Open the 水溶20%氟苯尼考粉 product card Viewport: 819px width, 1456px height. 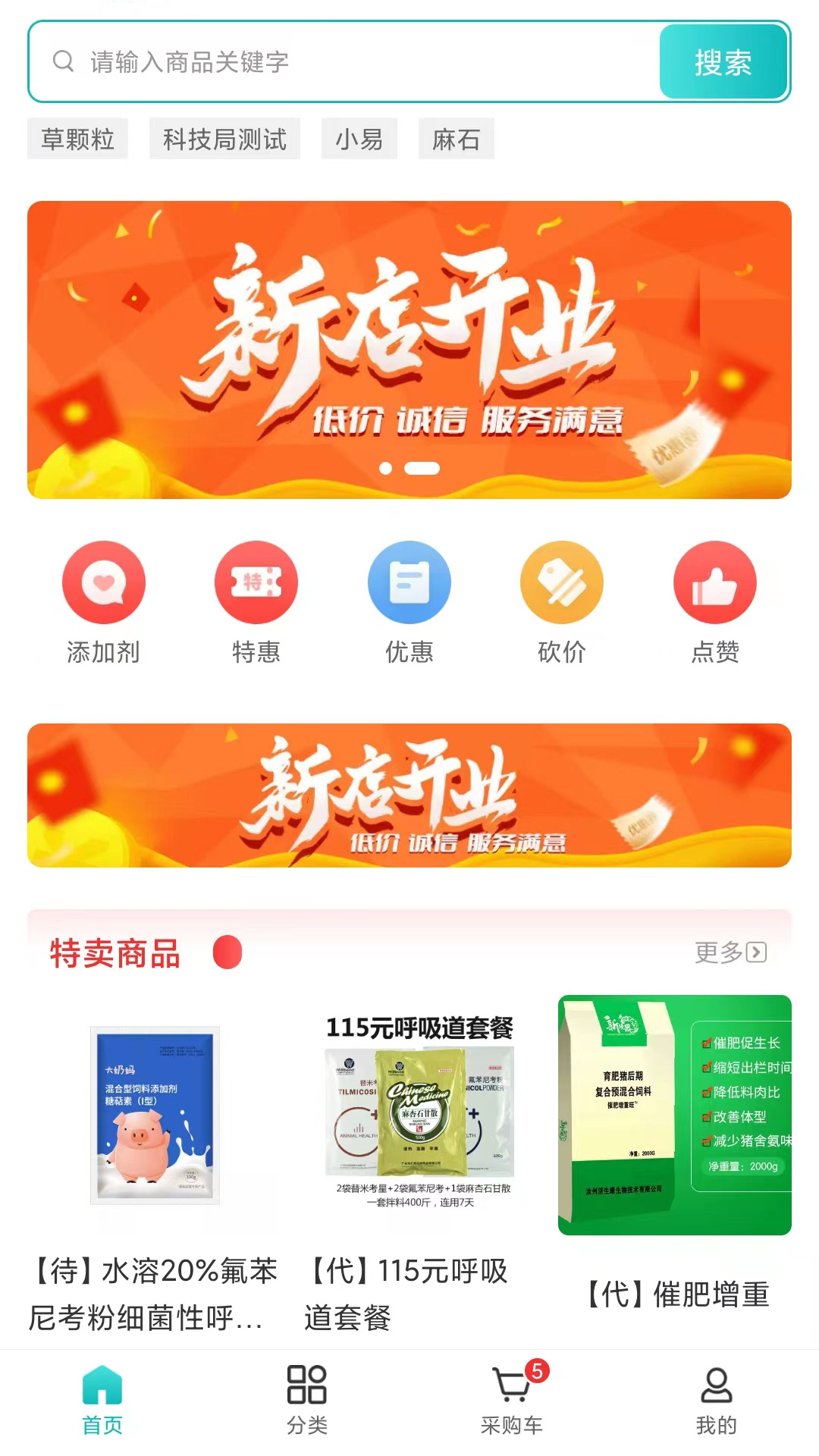[x=155, y=1160]
